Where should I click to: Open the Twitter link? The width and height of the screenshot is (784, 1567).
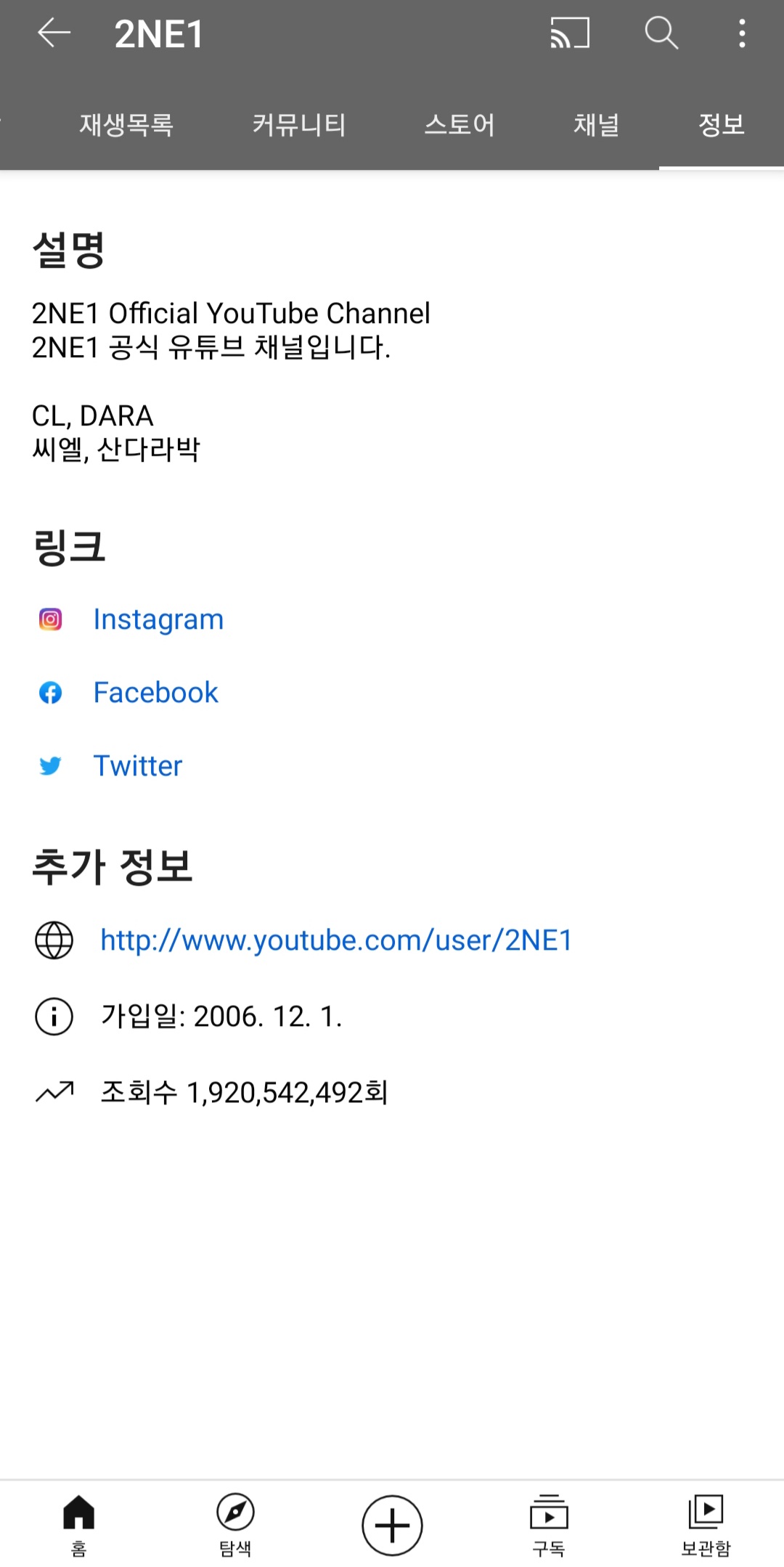[138, 766]
